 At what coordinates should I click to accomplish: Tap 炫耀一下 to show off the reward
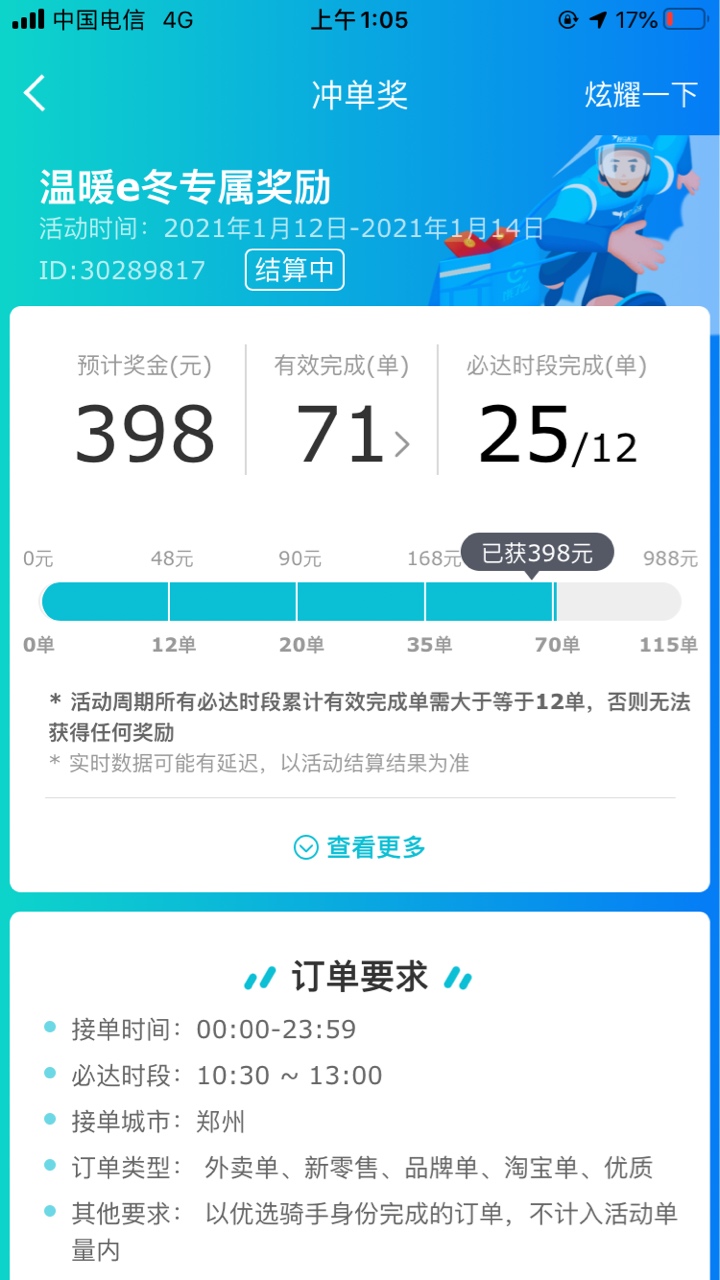pos(641,95)
